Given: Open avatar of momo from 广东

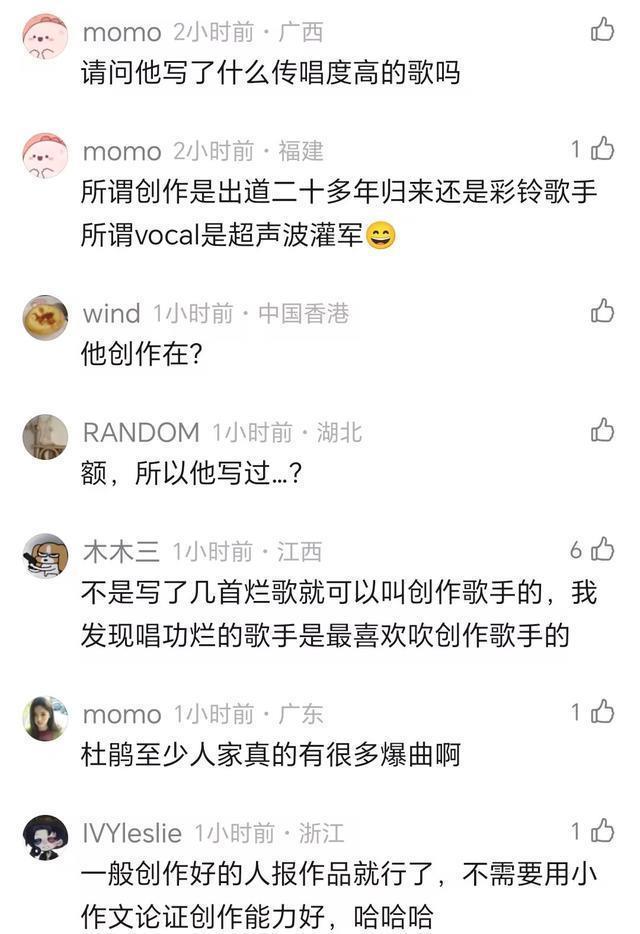Looking at the screenshot, I should (x=45, y=718).
